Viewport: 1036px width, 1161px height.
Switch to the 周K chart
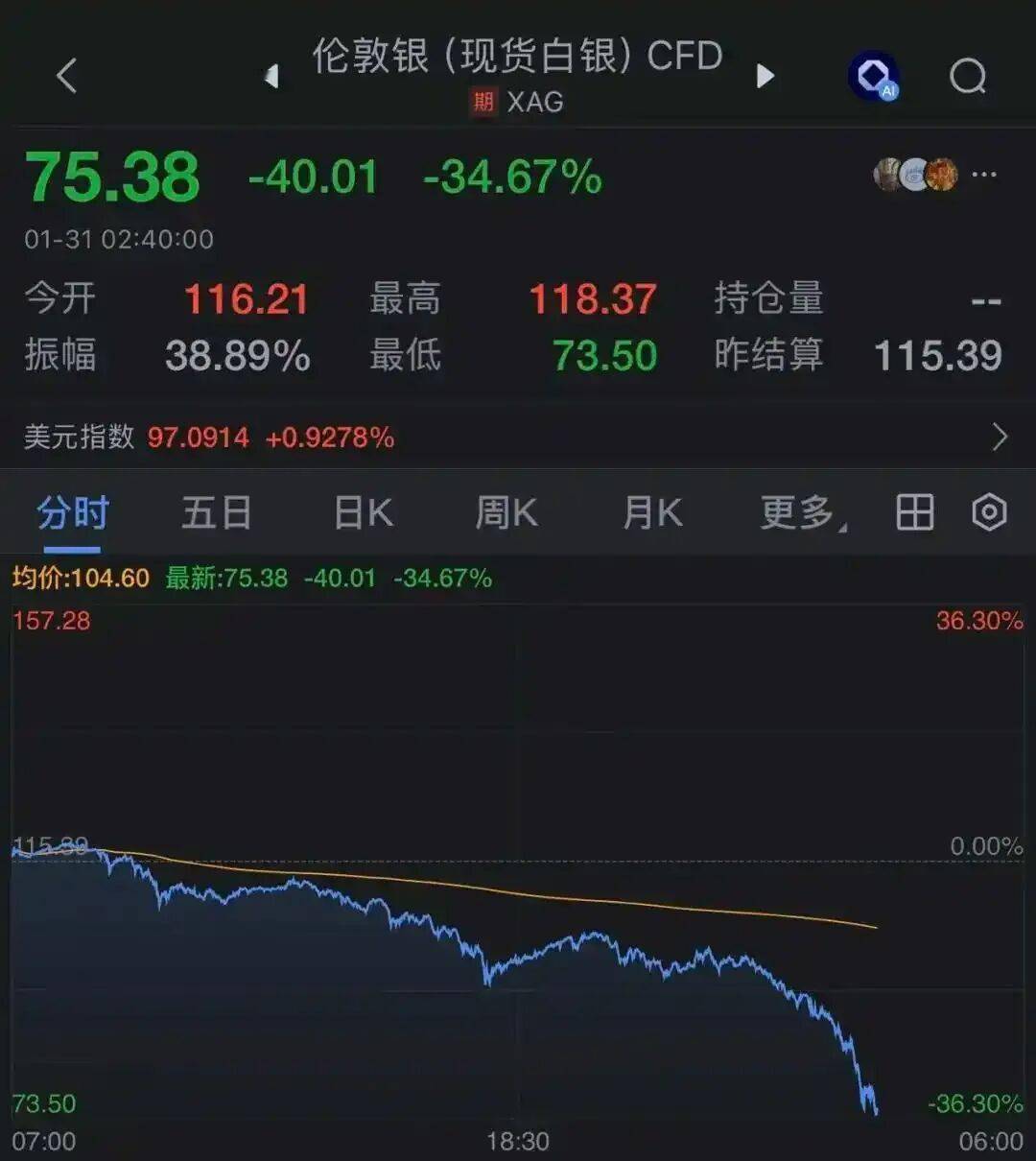(506, 513)
